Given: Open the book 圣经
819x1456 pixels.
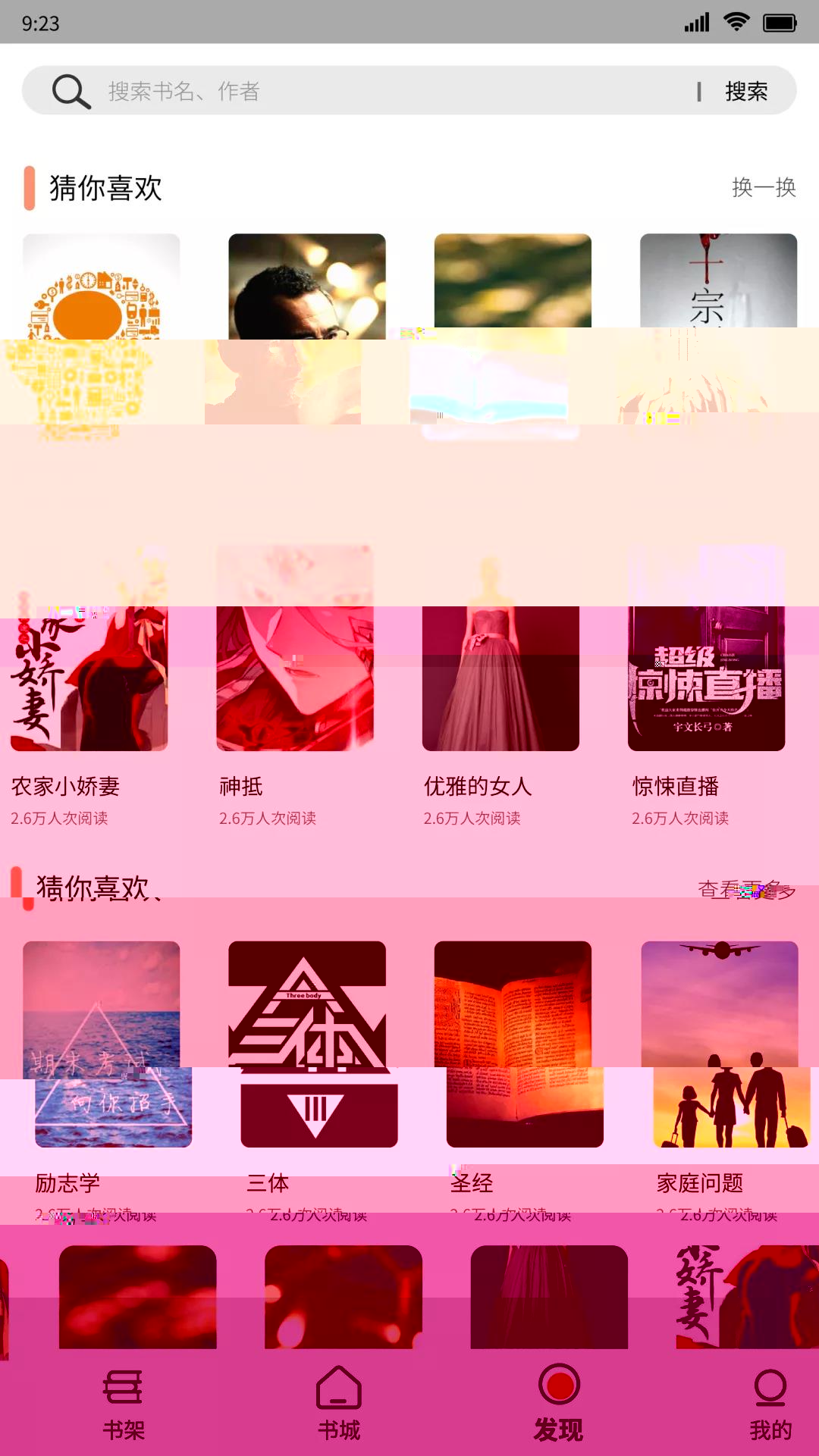Looking at the screenshot, I should point(513,1044).
